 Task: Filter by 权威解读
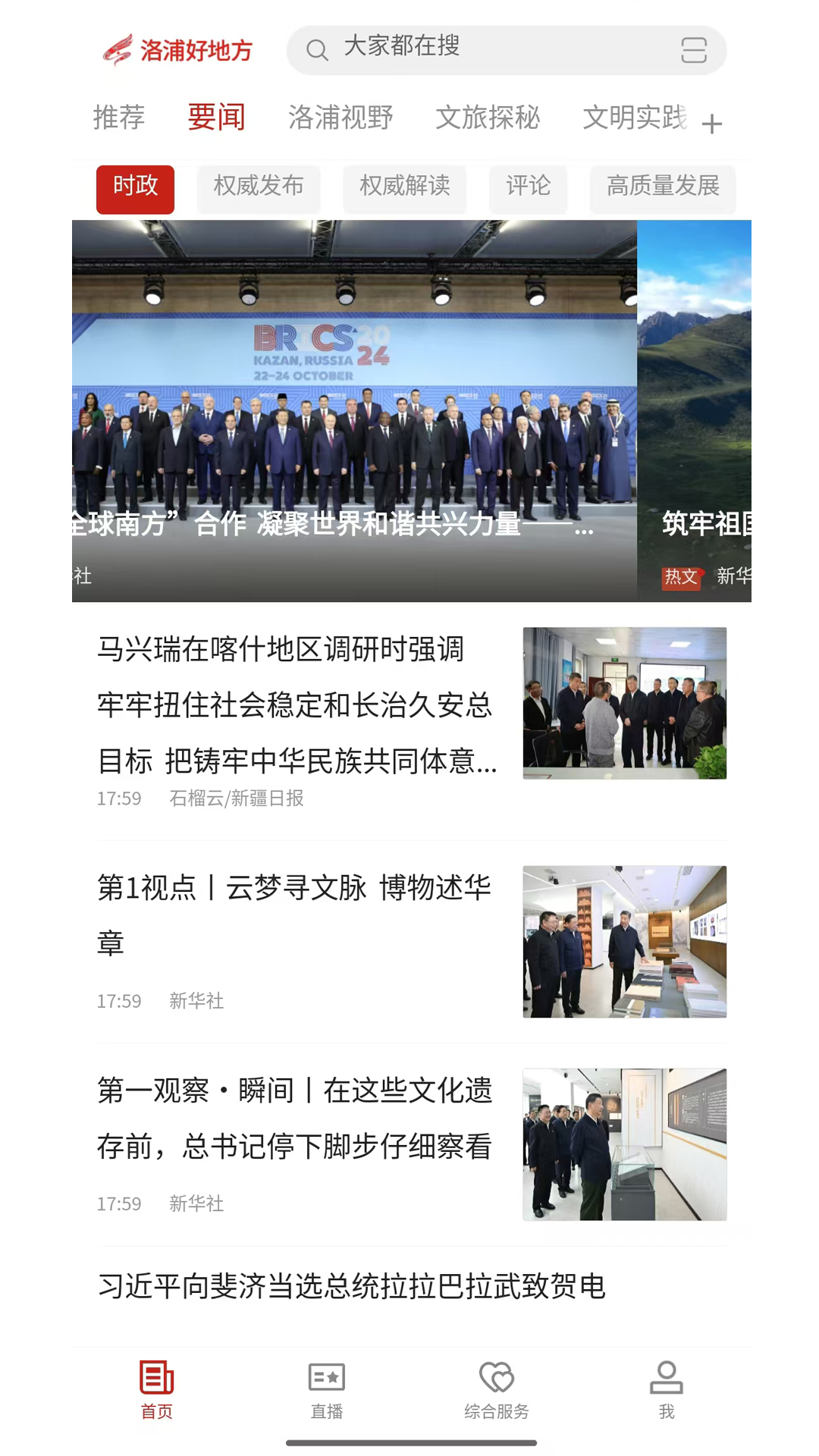(405, 187)
